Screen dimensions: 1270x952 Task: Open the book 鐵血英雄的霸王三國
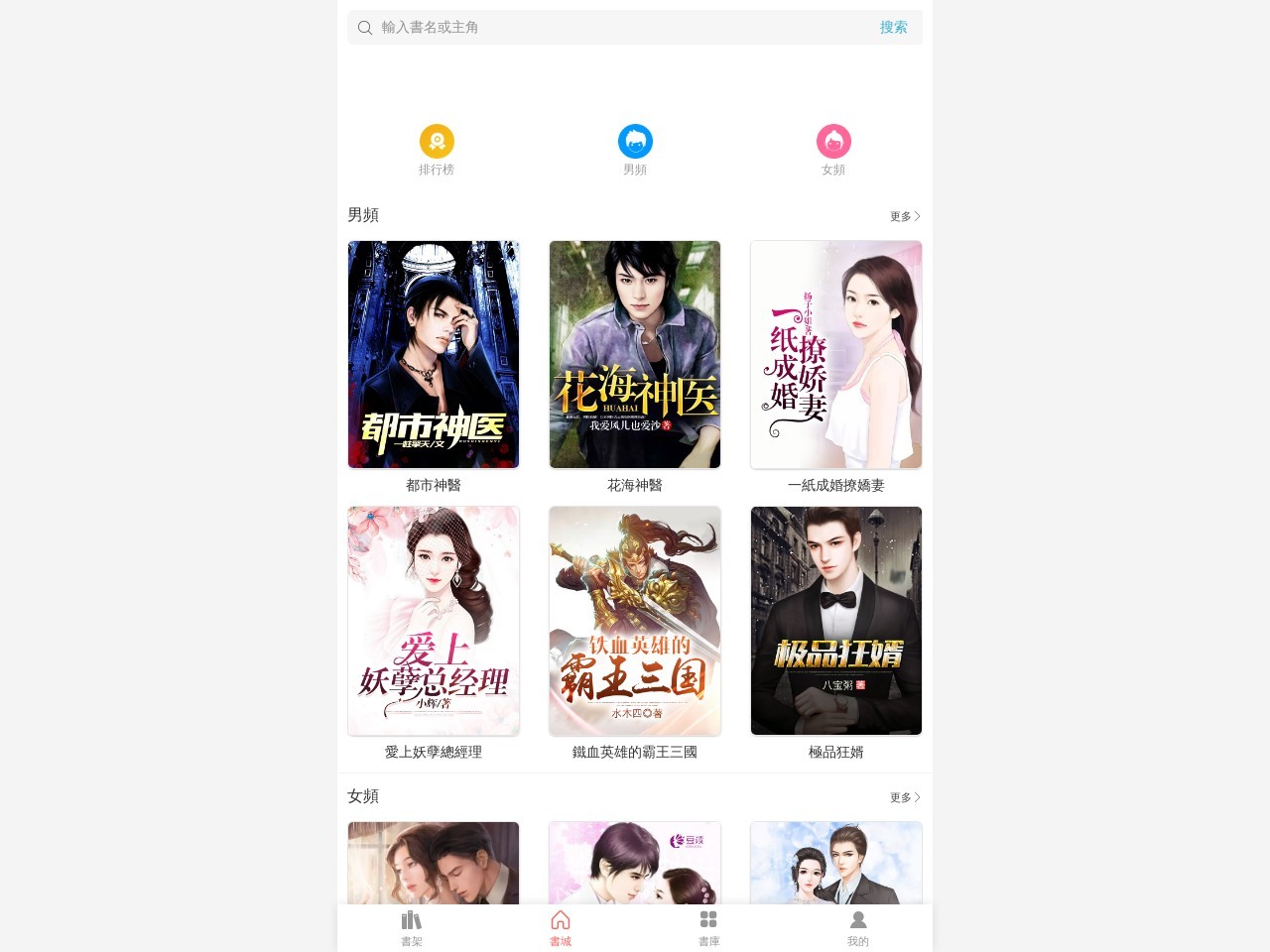[635, 621]
